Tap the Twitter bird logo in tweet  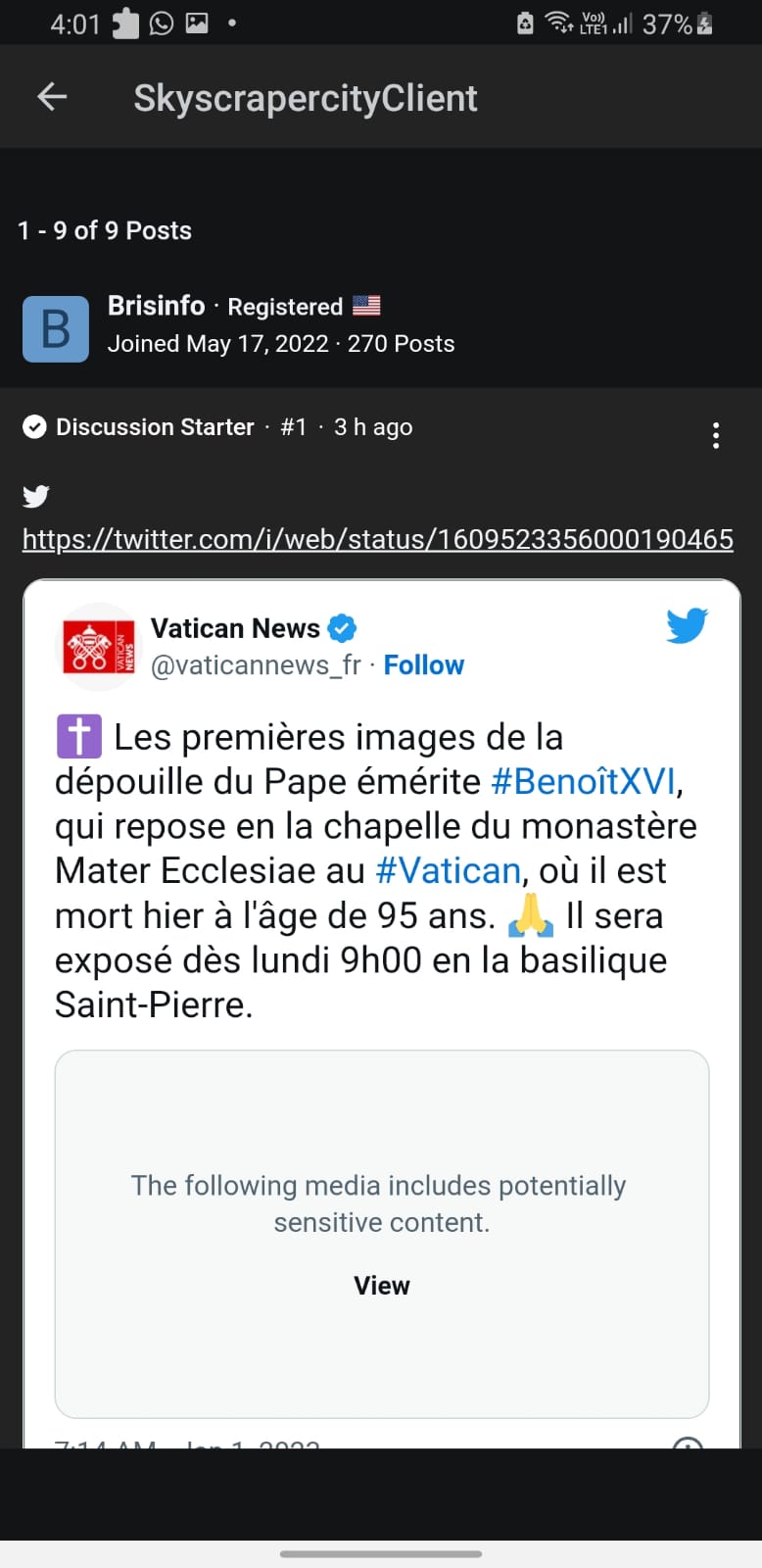coord(687,625)
